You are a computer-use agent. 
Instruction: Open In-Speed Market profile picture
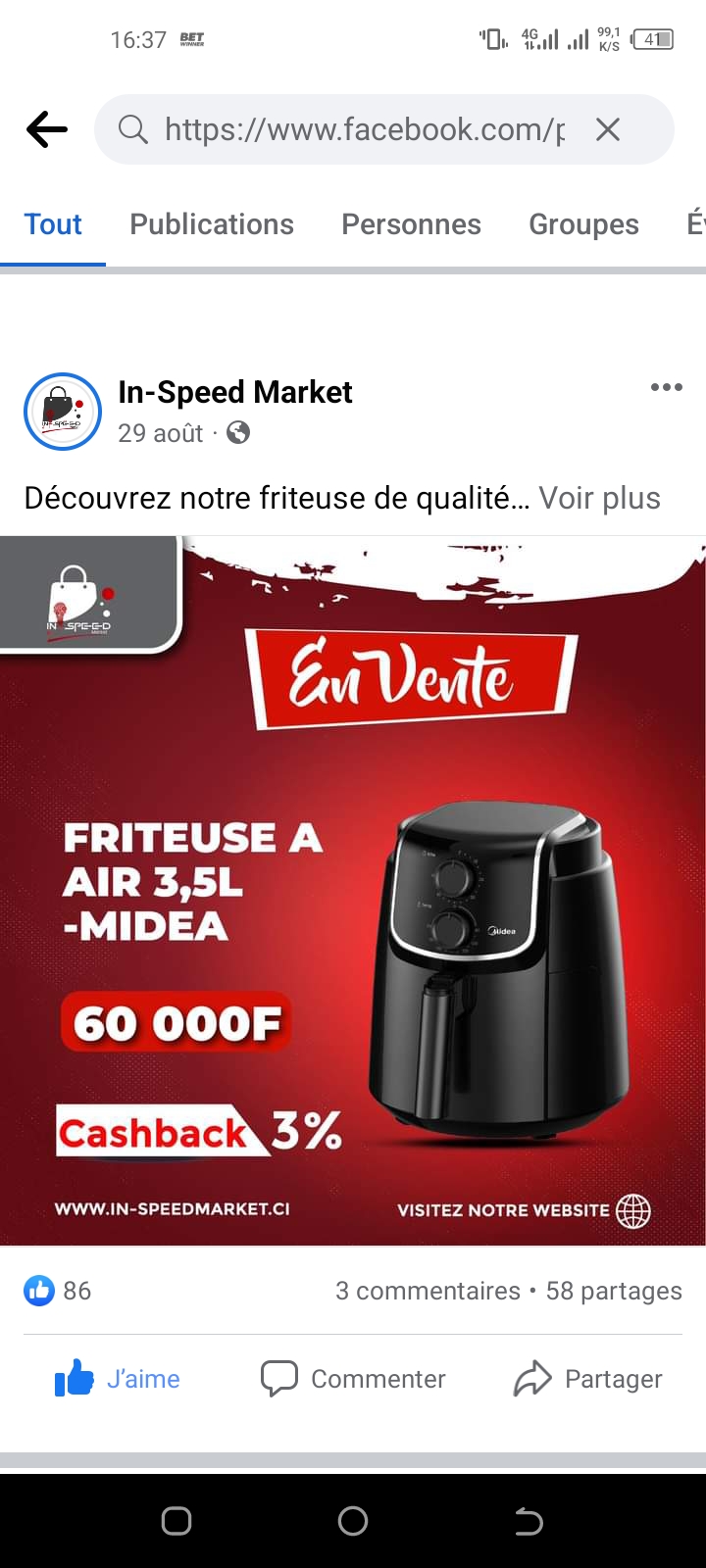(63, 412)
